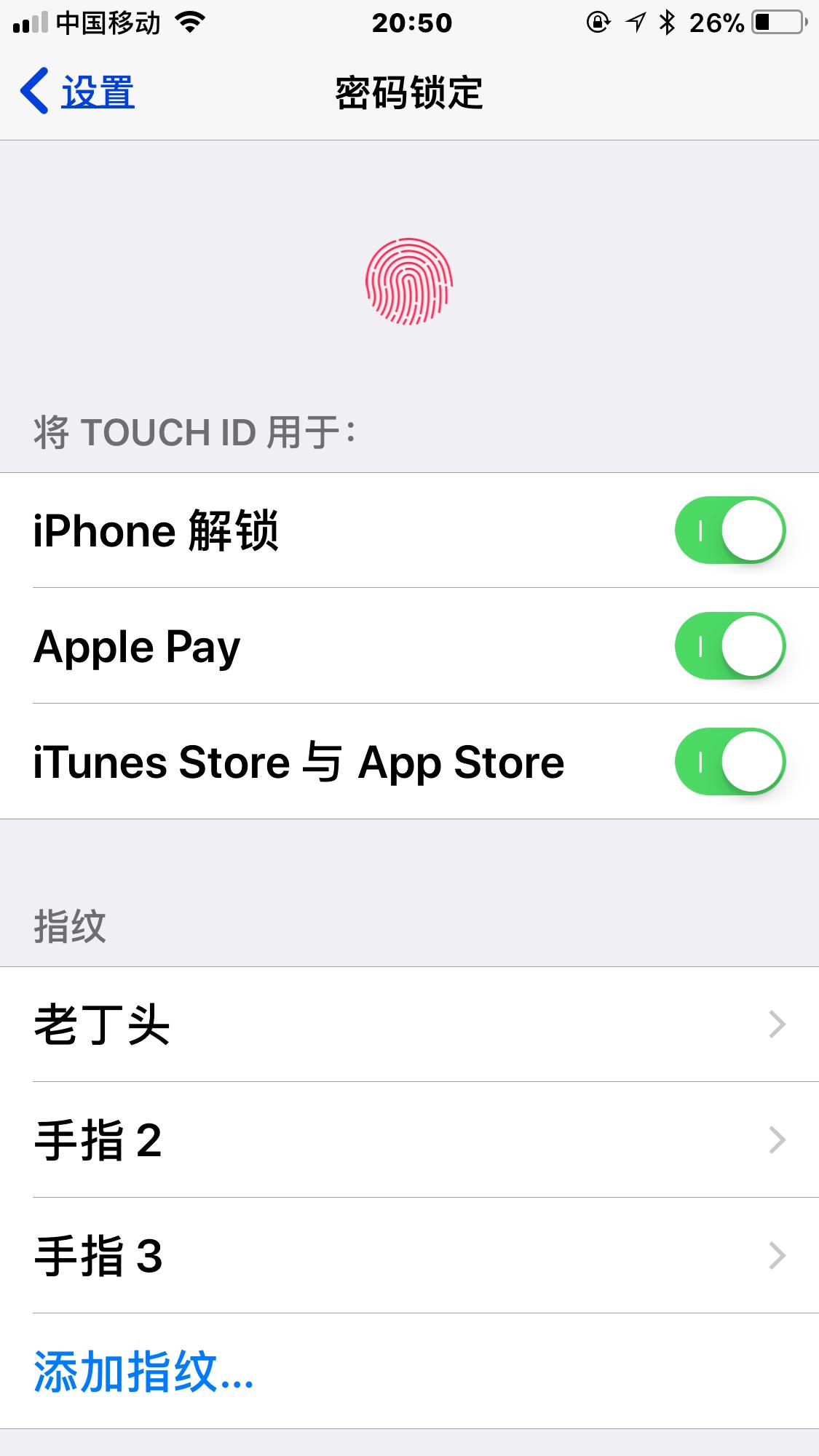Screen dimensions: 819x1456
Task: Turn off the Apple Pay toggle
Action: pyautogui.click(x=730, y=646)
